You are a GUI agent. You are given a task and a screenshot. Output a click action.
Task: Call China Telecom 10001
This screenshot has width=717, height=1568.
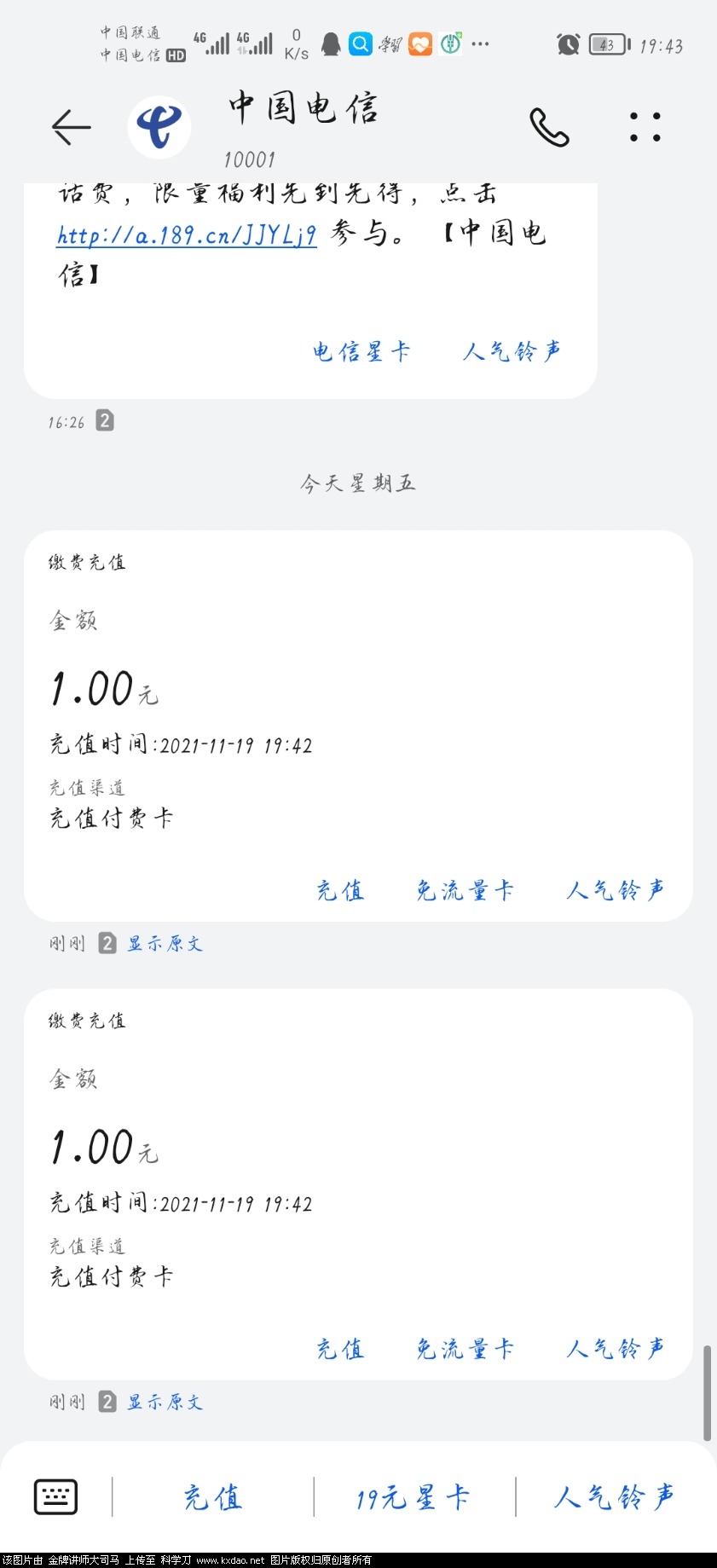pos(549,128)
